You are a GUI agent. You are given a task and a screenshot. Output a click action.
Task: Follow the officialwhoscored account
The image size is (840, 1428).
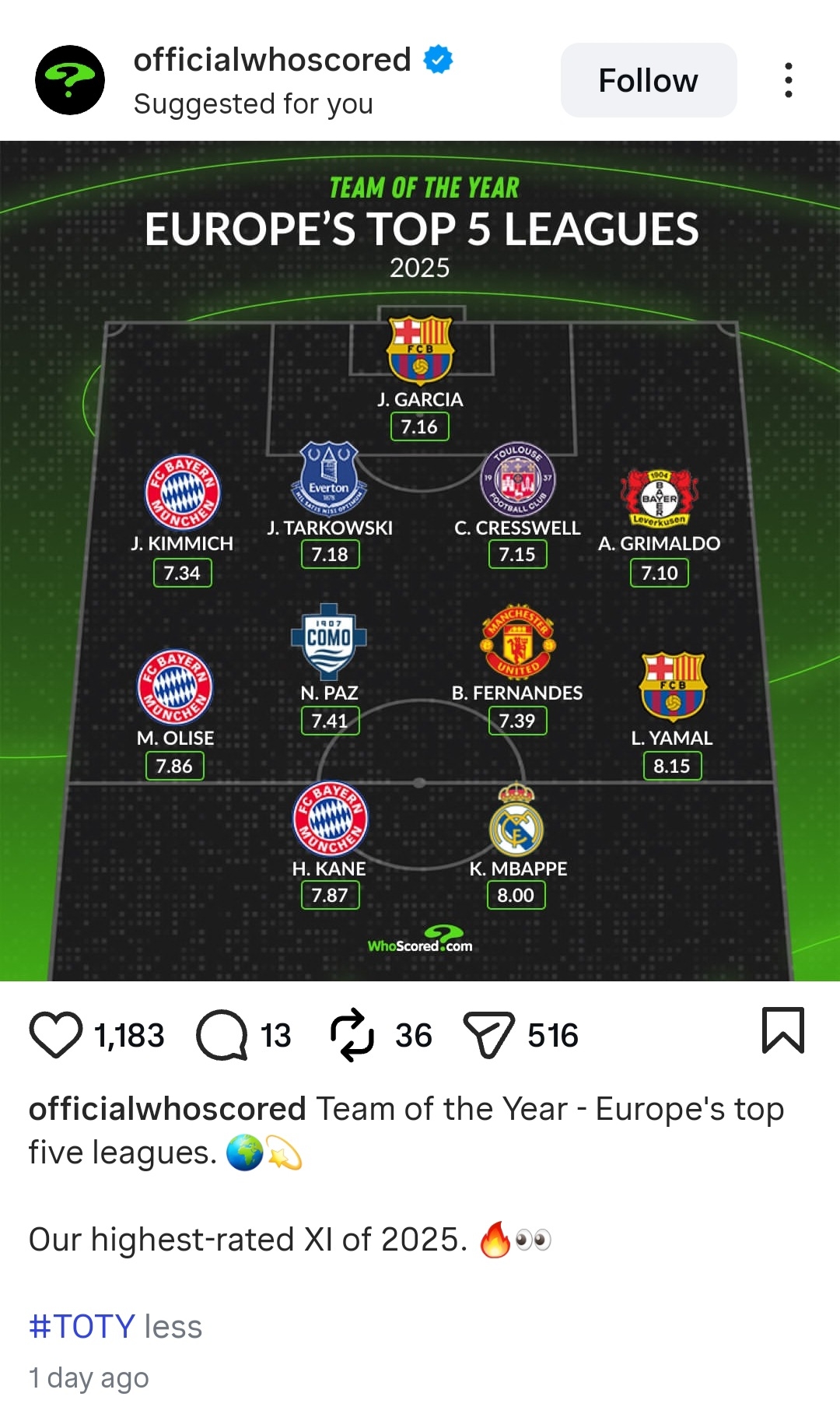pyautogui.click(x=648, y=80)
